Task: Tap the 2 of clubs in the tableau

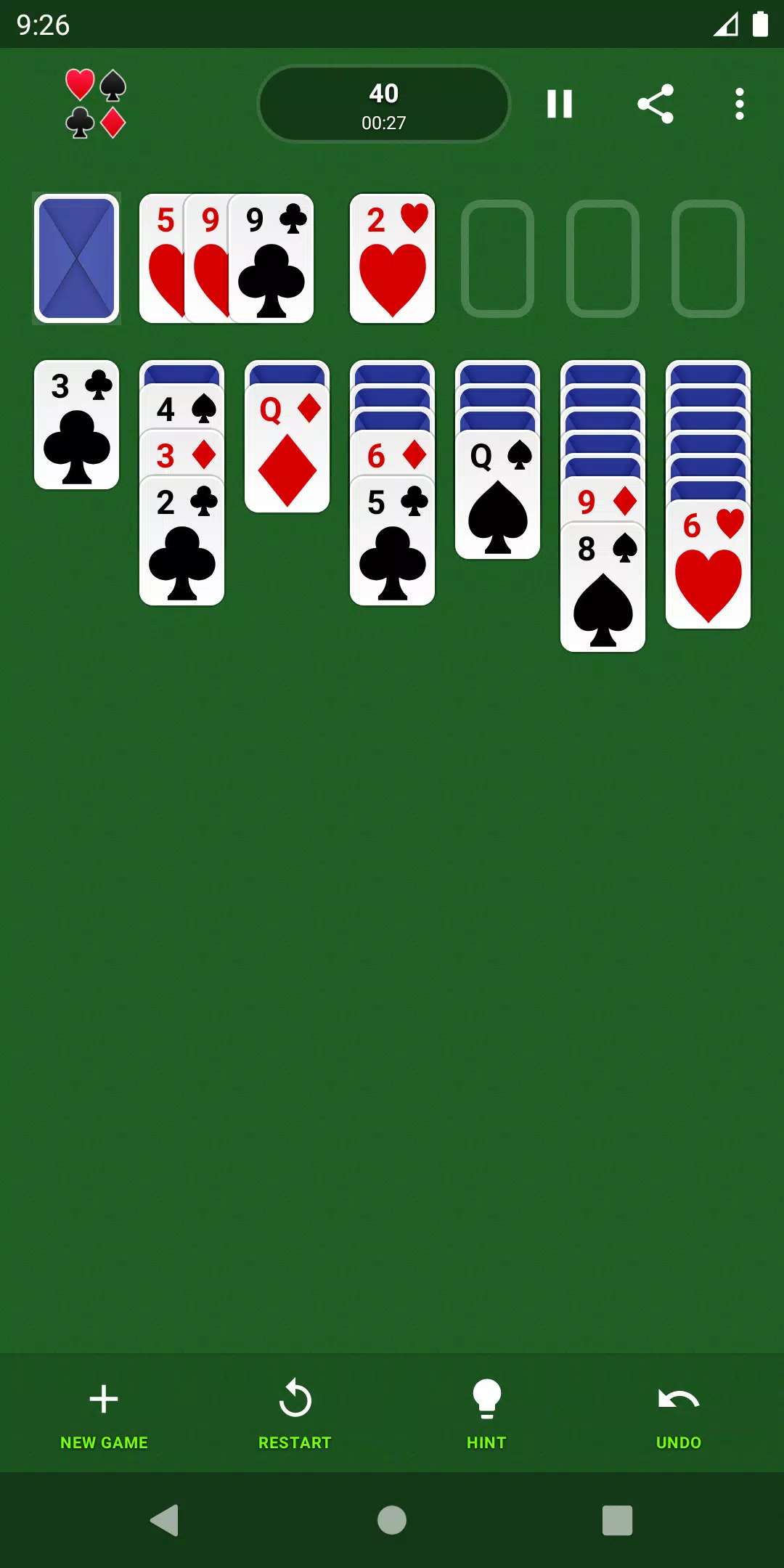Action: pos(181,544)
